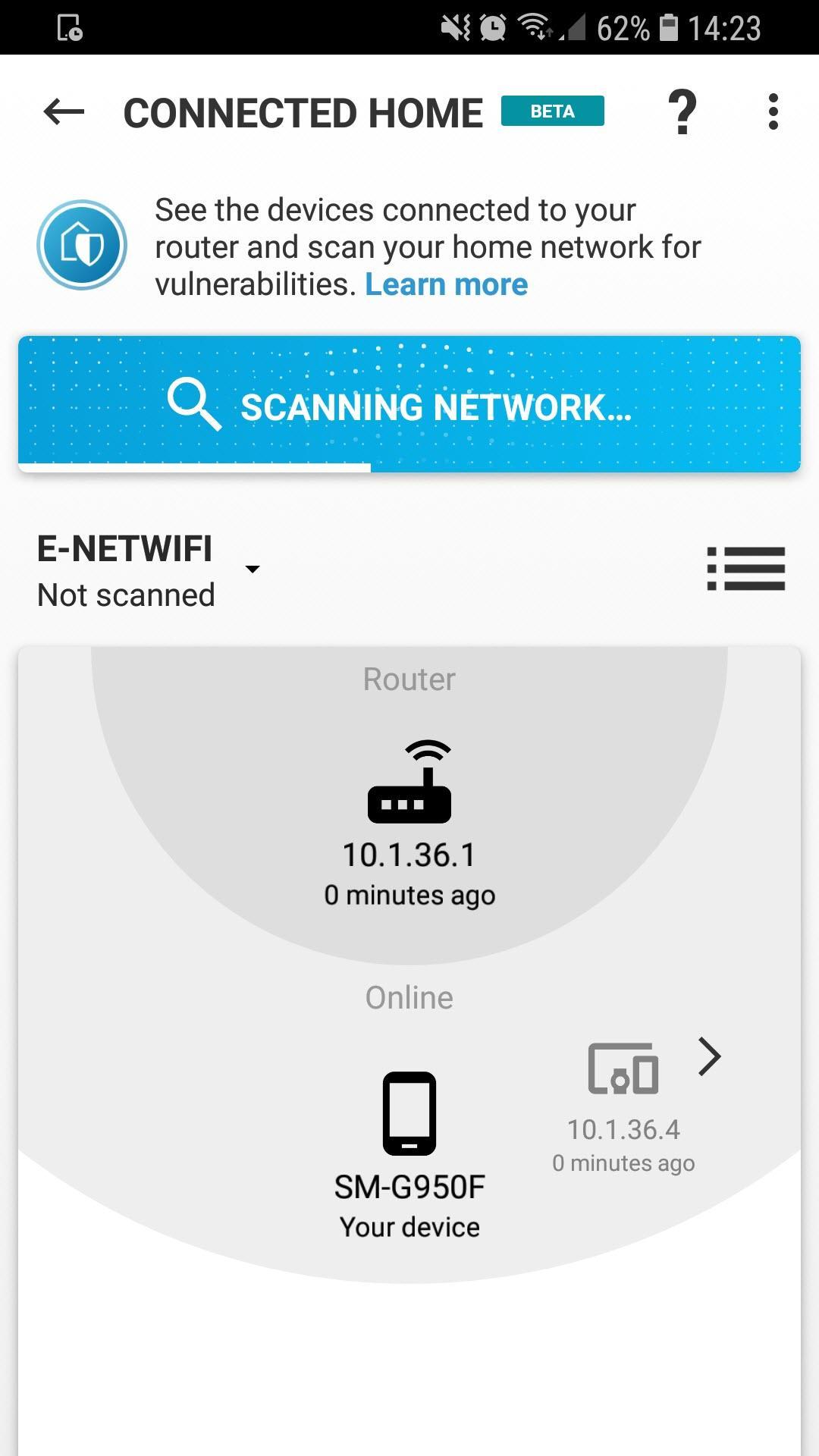The width and height of the screenshot is (819, 1456).
Task: Go back from Connected Home
Action: click(64, 112)
